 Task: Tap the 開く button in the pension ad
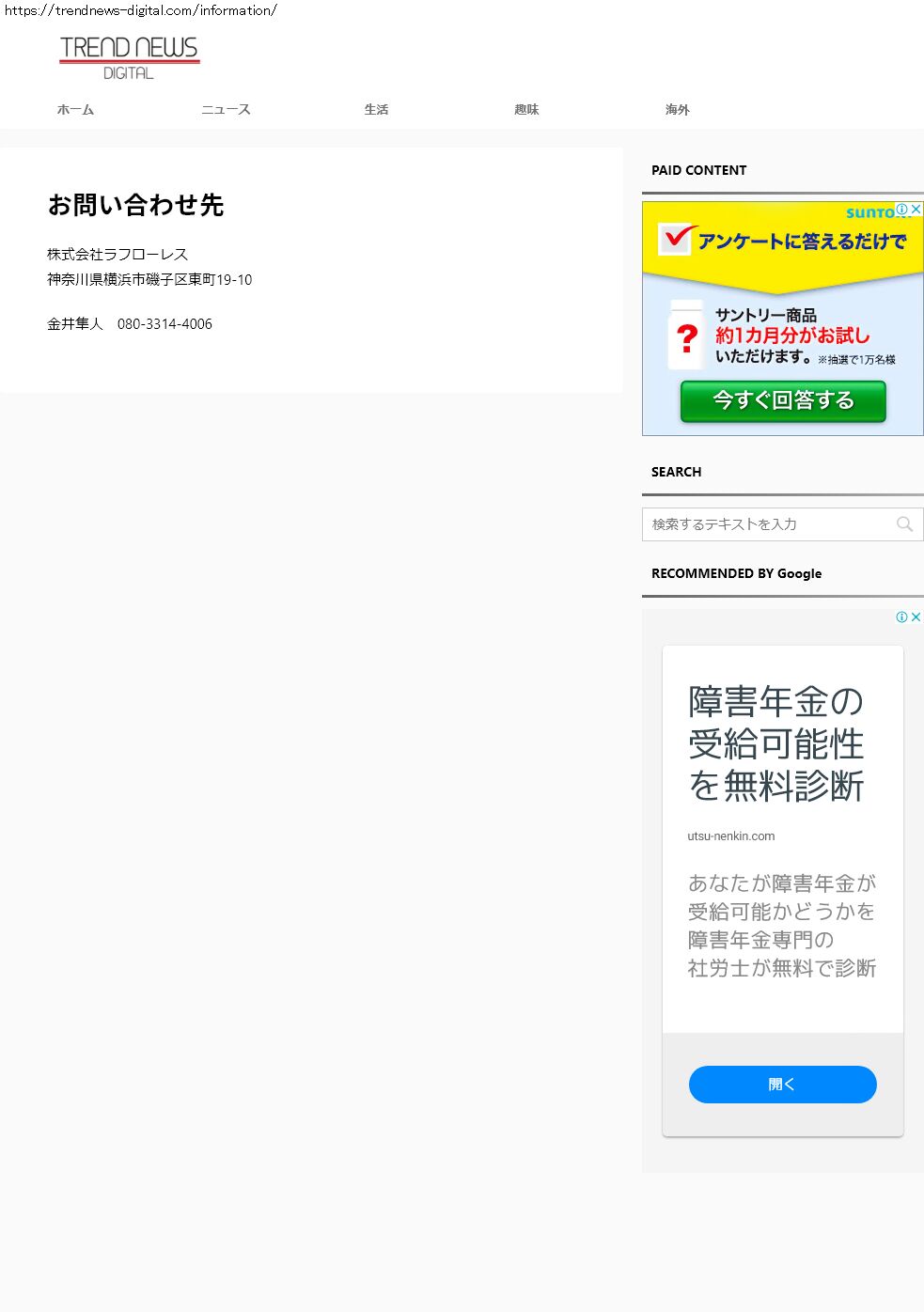pyautogui.click(x=782, y=1085)
